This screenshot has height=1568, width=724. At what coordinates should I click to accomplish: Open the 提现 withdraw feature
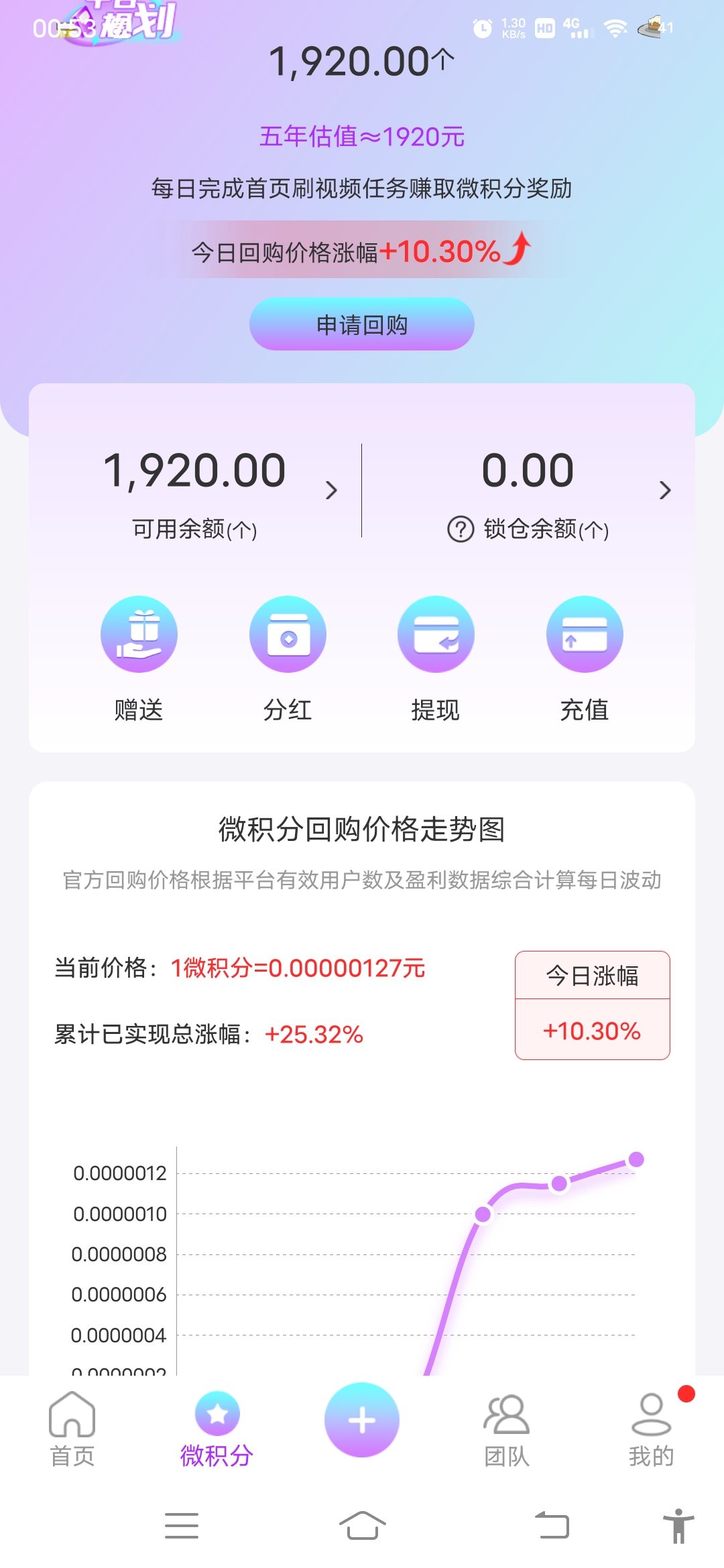tap(436, 659)
